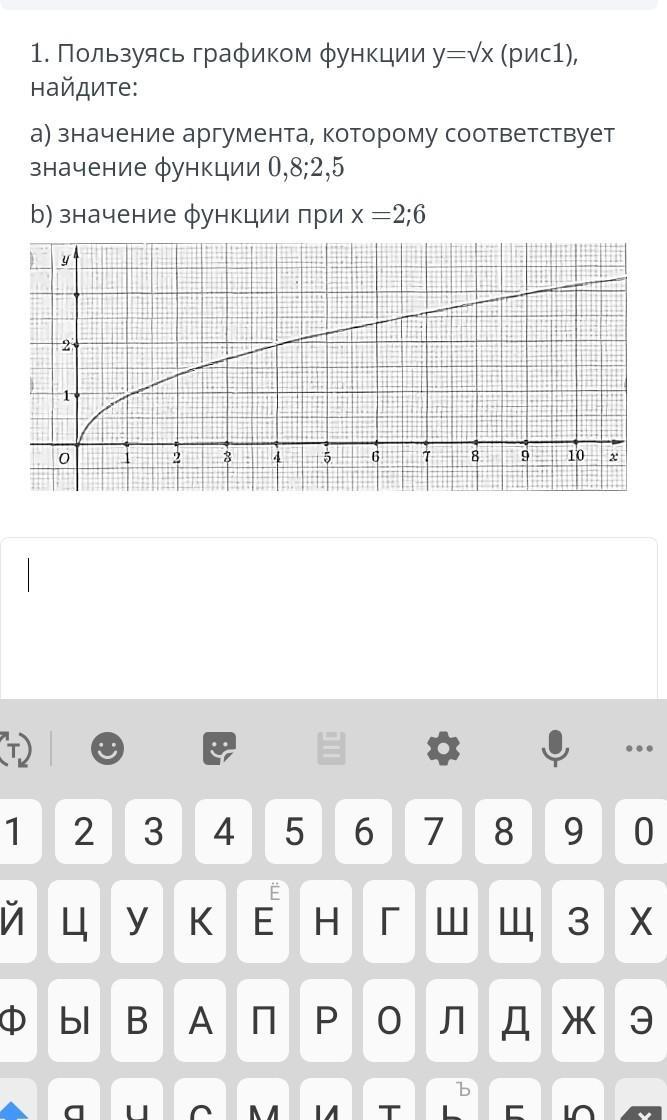This screenshot has width=667, height=1120.
Task: Tap the letter П key
Action: pyautogui.click(x=263, y=1020)
